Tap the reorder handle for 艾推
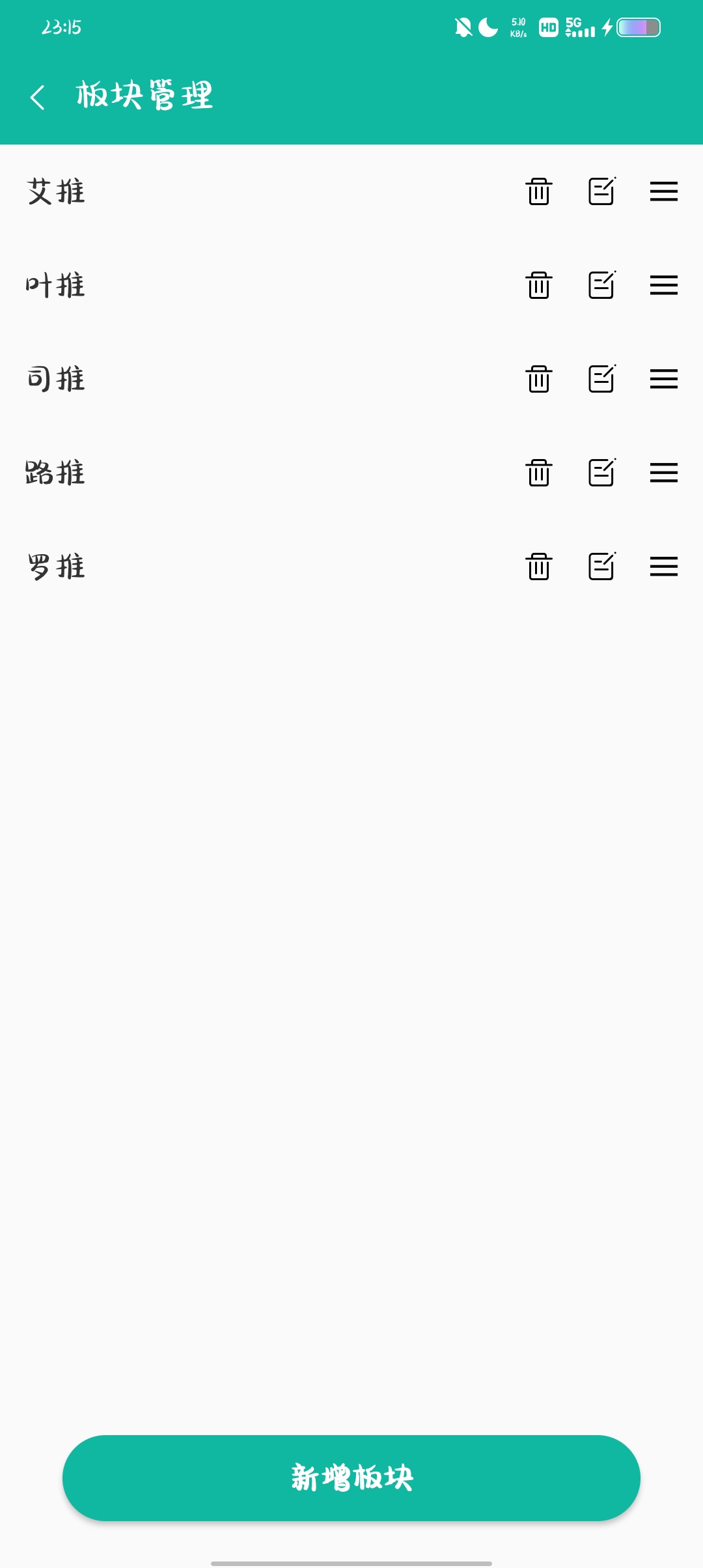 point(664,191)
